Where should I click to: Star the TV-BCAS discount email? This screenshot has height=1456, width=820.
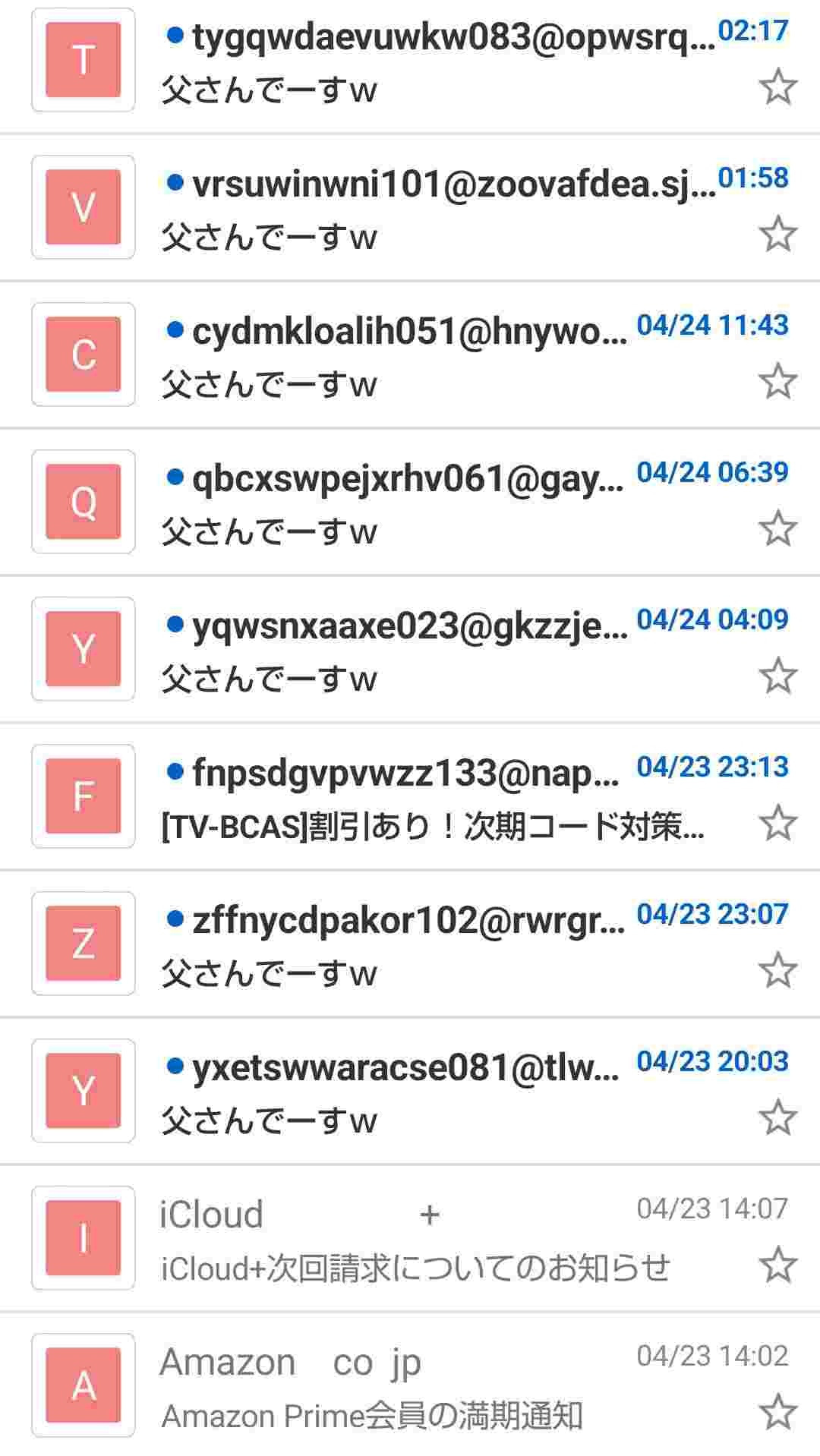[777, 823]
